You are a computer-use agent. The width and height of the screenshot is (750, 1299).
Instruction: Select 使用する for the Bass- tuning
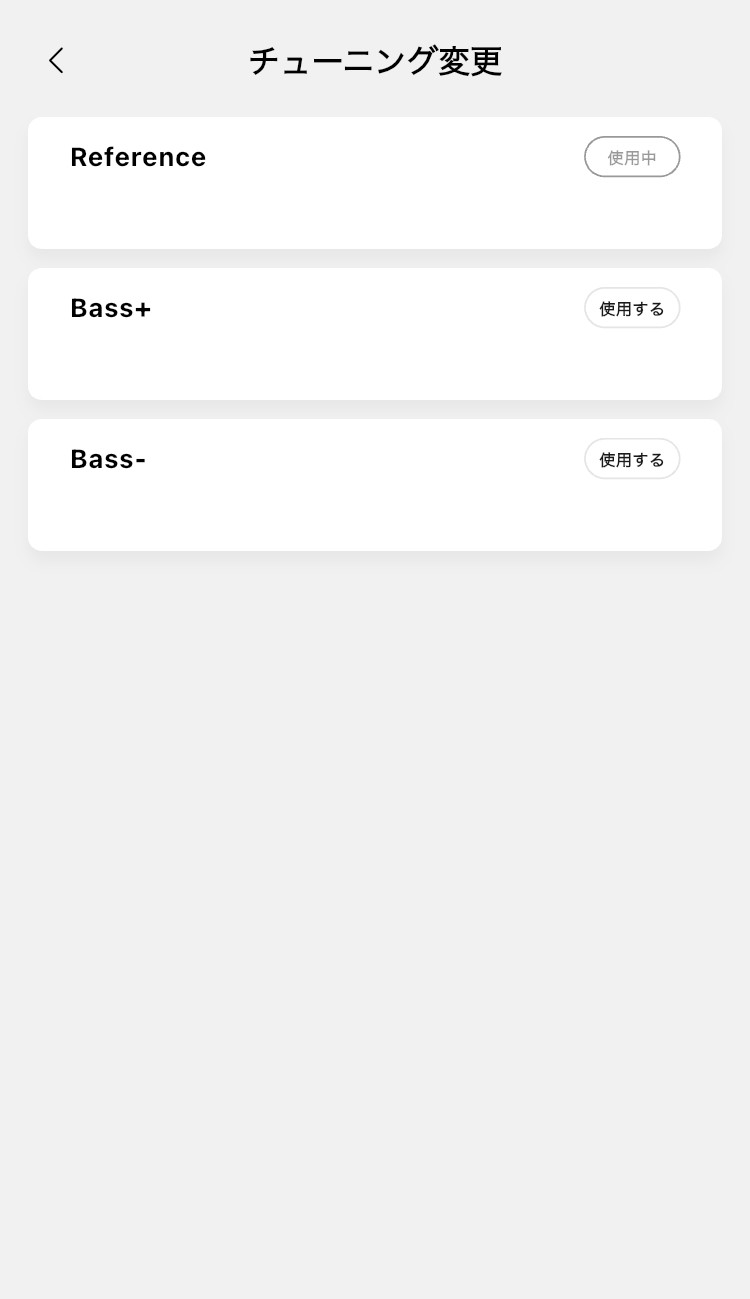[x=632, y=459]
